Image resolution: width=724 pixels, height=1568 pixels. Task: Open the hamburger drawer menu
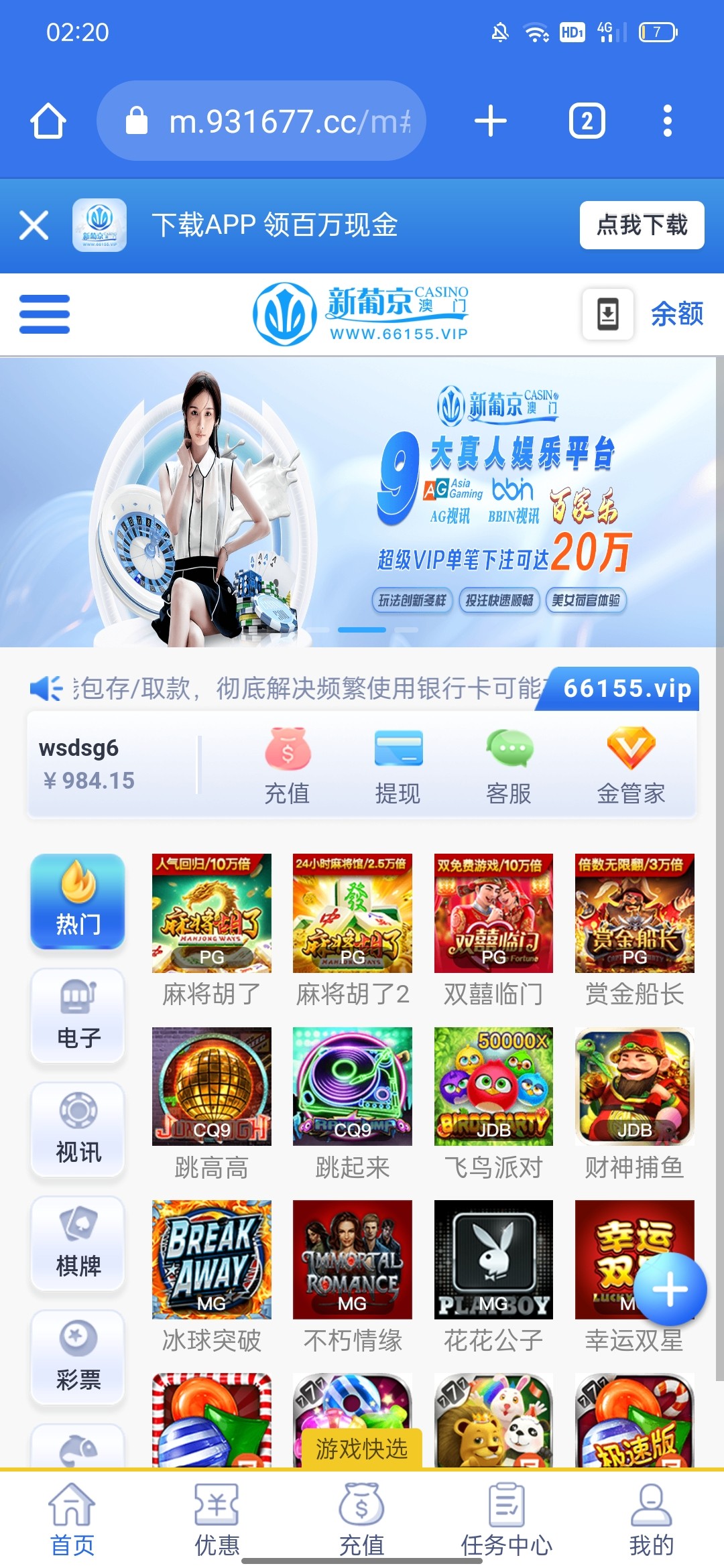pyautogui.click(x=44, y=314)
